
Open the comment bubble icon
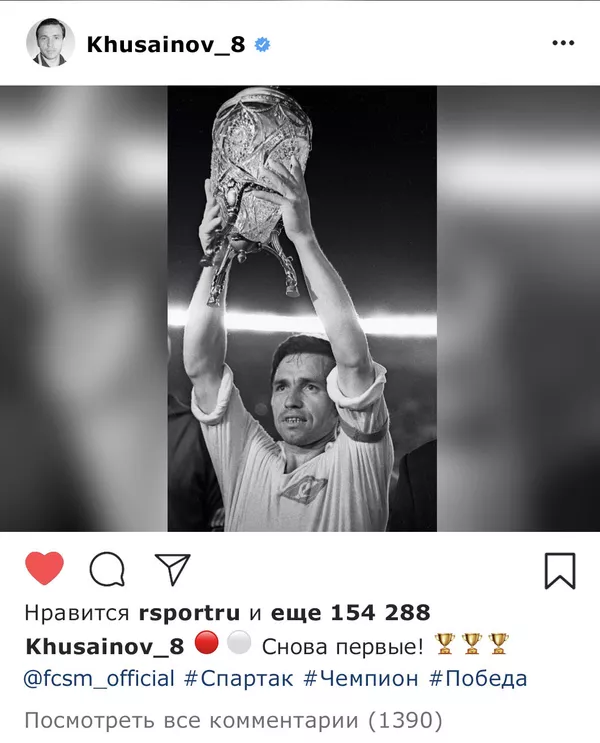tap(107, 570)
